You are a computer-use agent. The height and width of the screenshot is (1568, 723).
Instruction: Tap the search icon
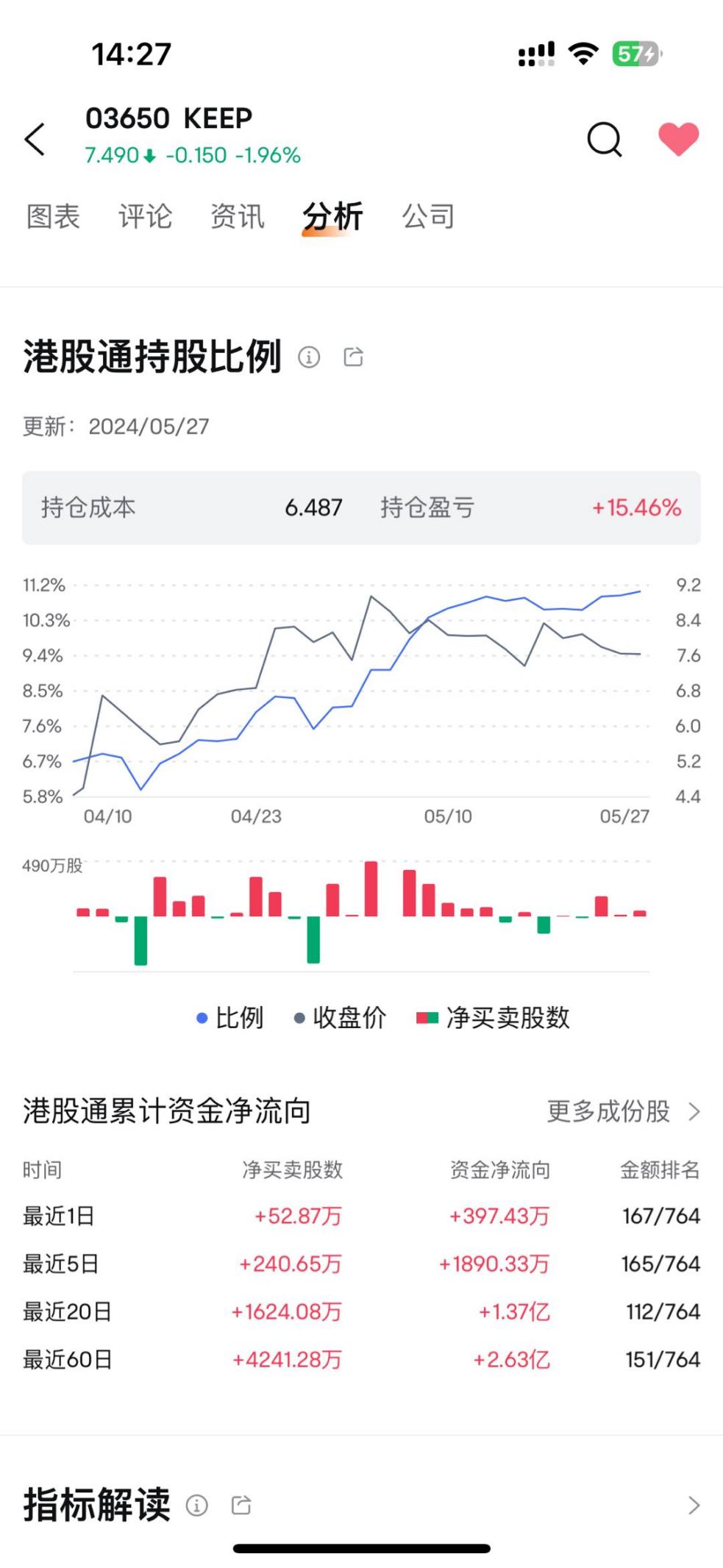click(x=603, y=139)
